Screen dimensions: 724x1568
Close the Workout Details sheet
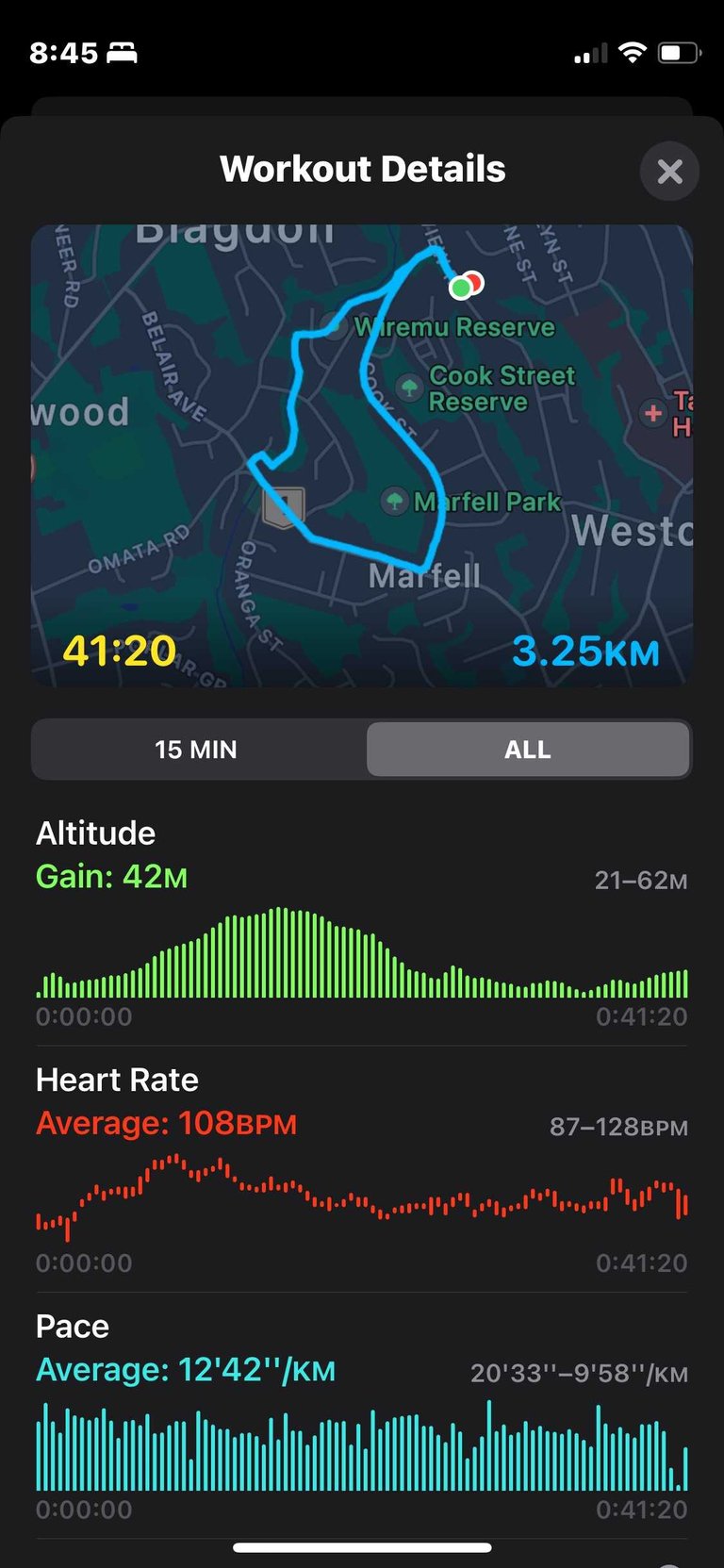click(x=669, y=172)
